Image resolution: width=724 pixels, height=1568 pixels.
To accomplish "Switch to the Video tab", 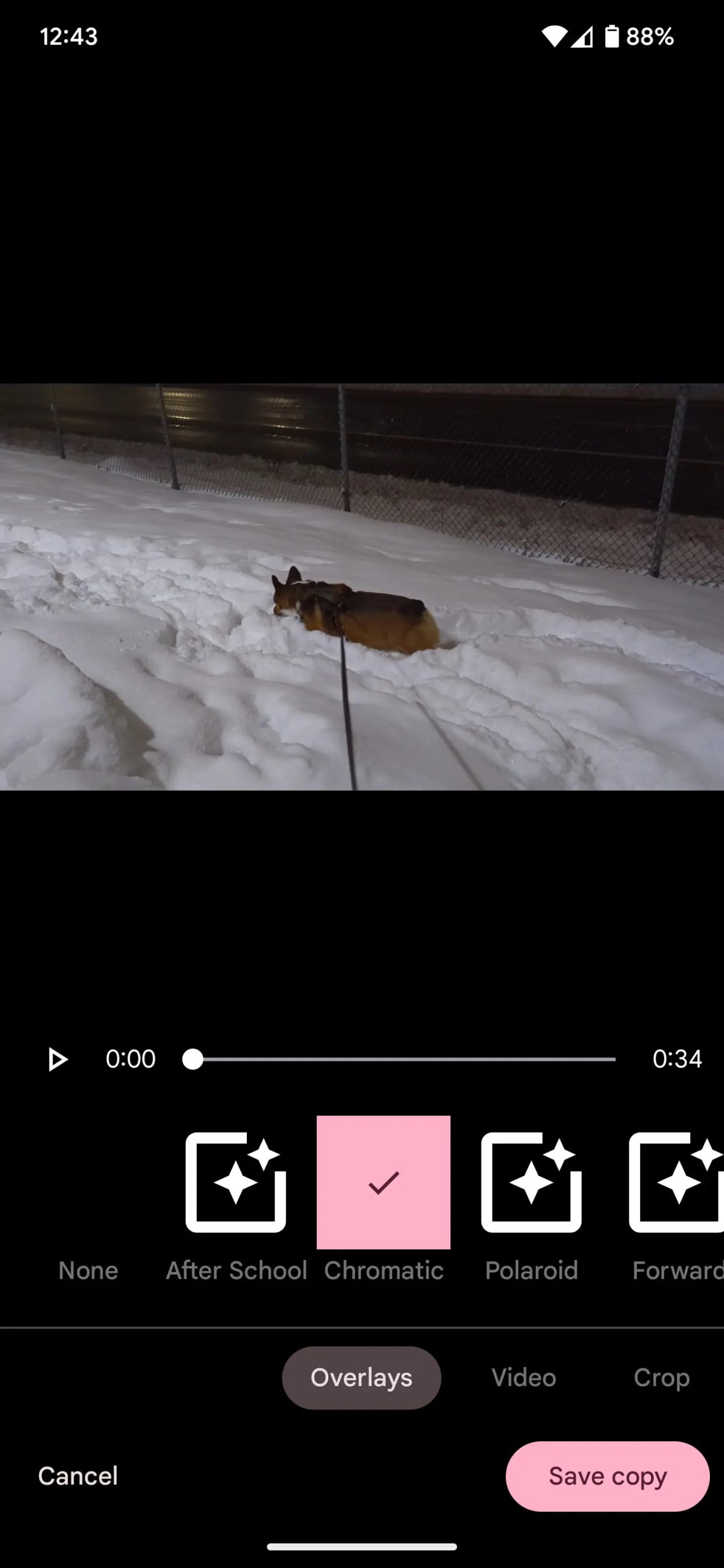I will tap(524, 1378).
